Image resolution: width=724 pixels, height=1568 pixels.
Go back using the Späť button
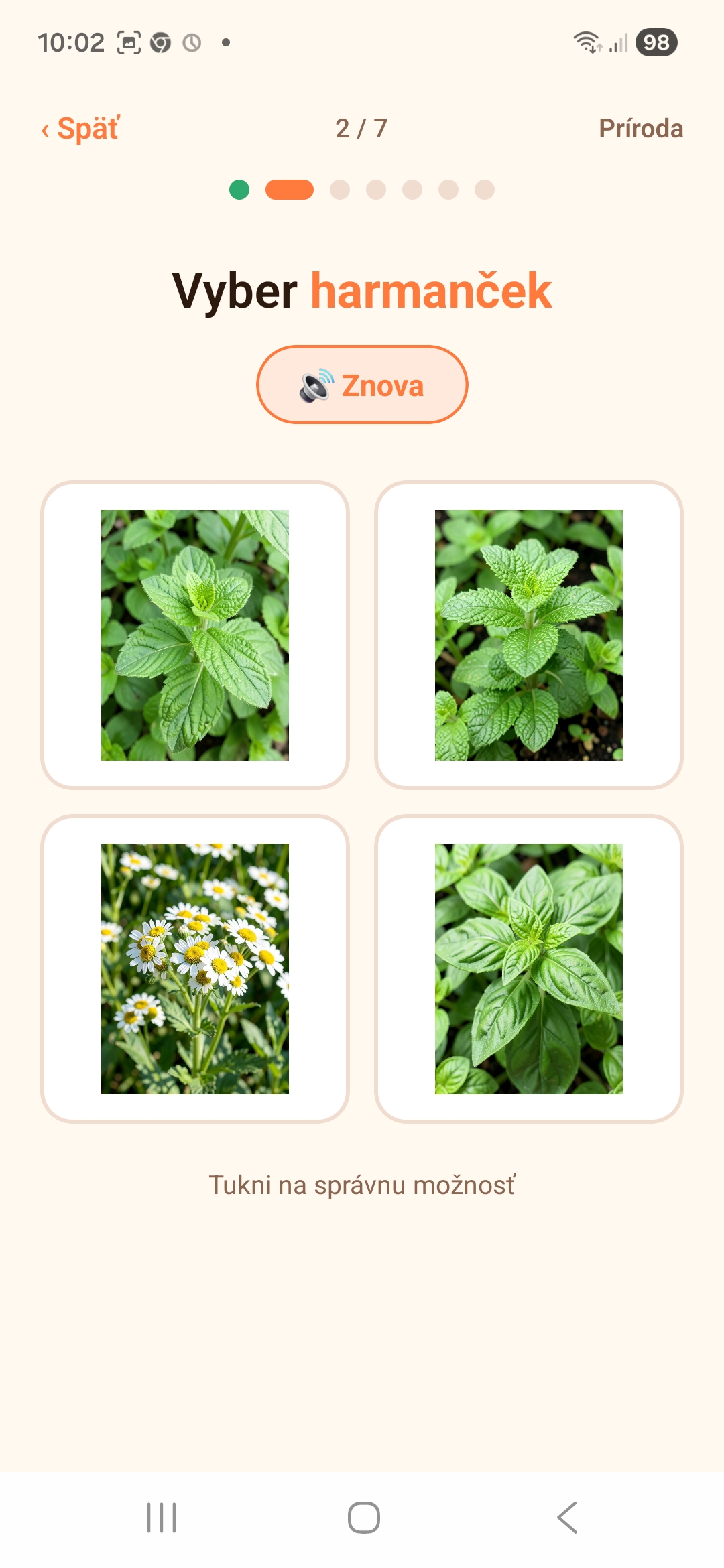80,129
